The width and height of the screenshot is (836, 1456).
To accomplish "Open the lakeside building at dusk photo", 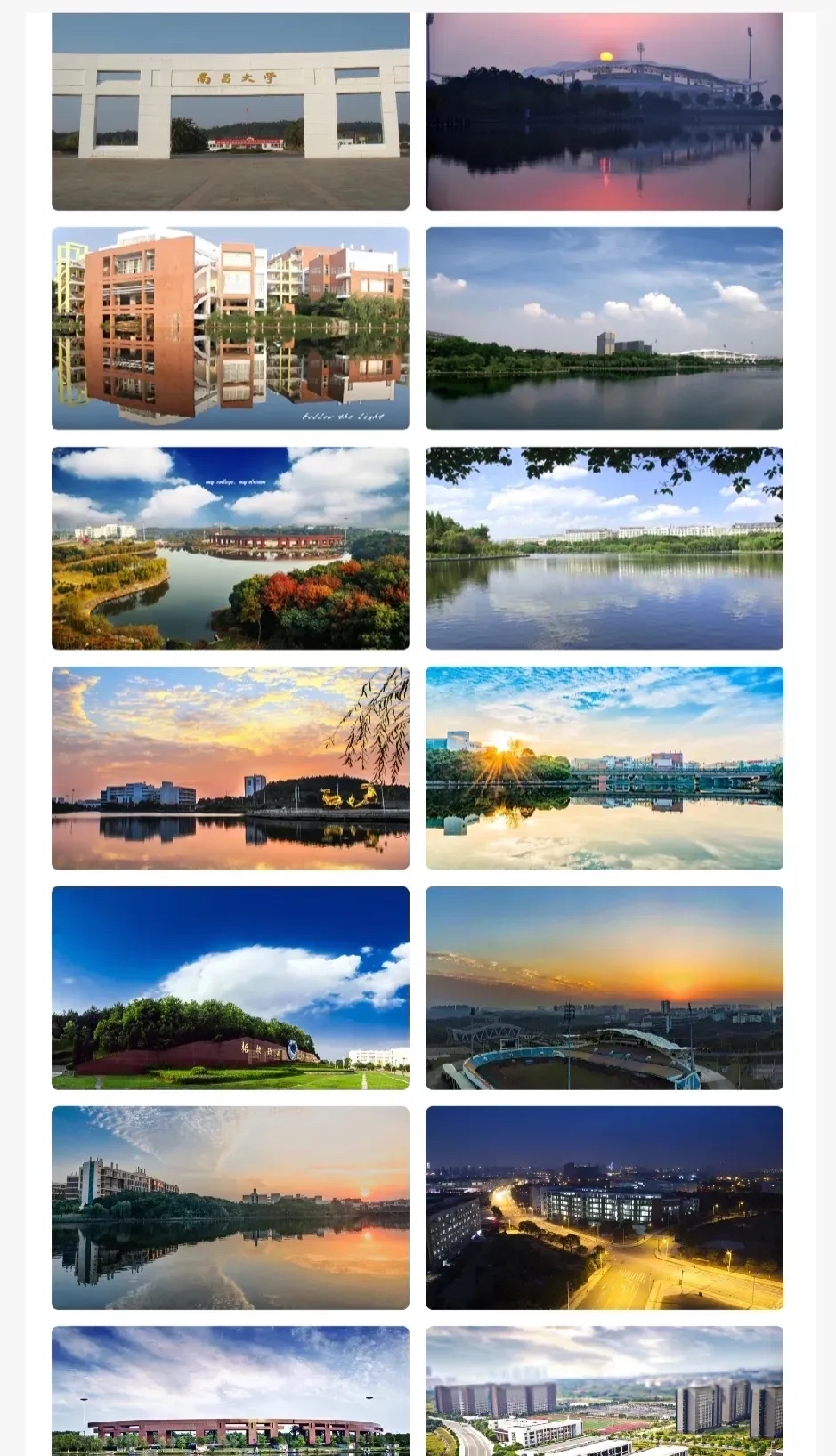I will (231, 1208).
